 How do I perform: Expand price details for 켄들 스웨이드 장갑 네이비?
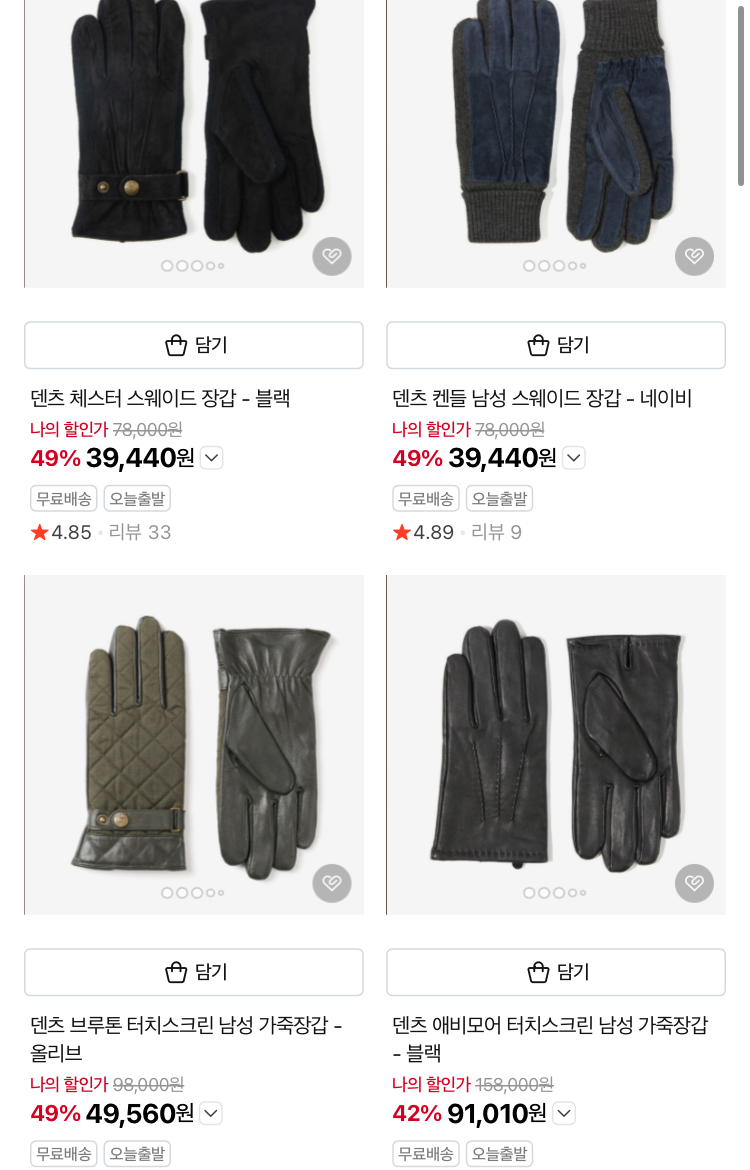point(574,458)
